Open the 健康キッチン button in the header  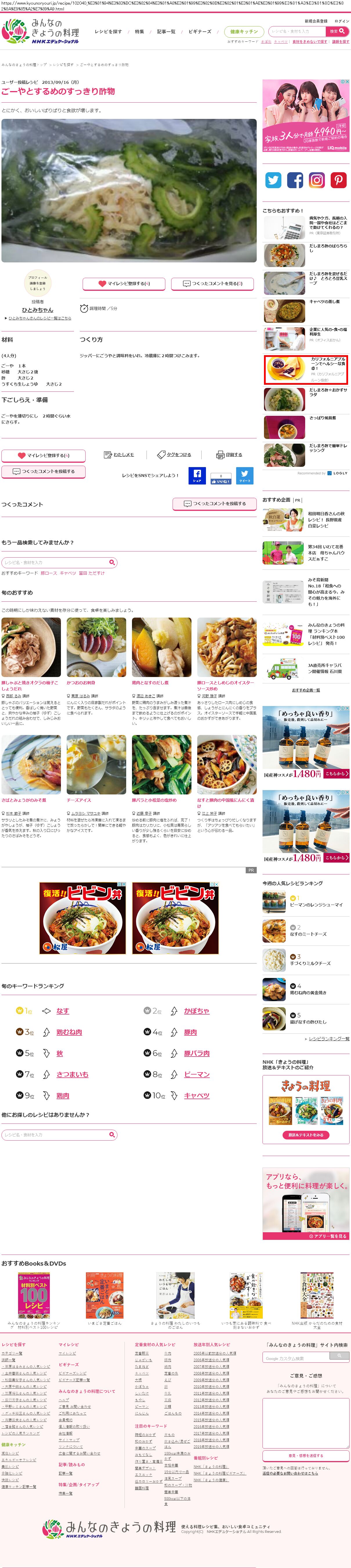coord(244,31)
